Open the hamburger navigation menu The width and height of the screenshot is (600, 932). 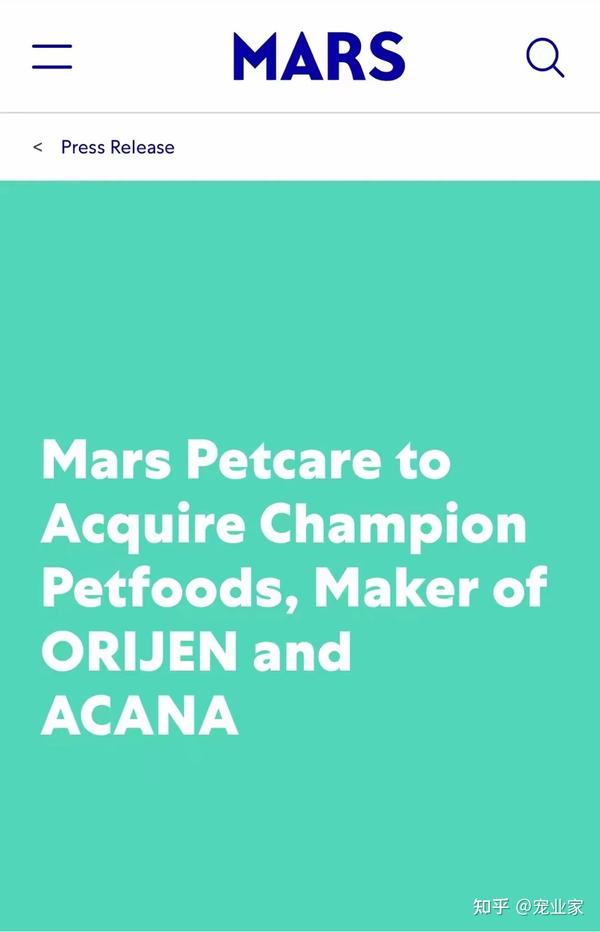52,56
